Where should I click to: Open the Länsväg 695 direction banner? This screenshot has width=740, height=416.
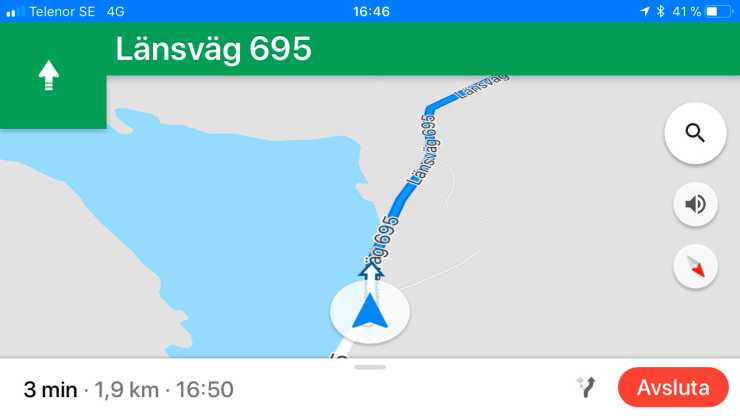pyautogui.click(x=370, y=49)
